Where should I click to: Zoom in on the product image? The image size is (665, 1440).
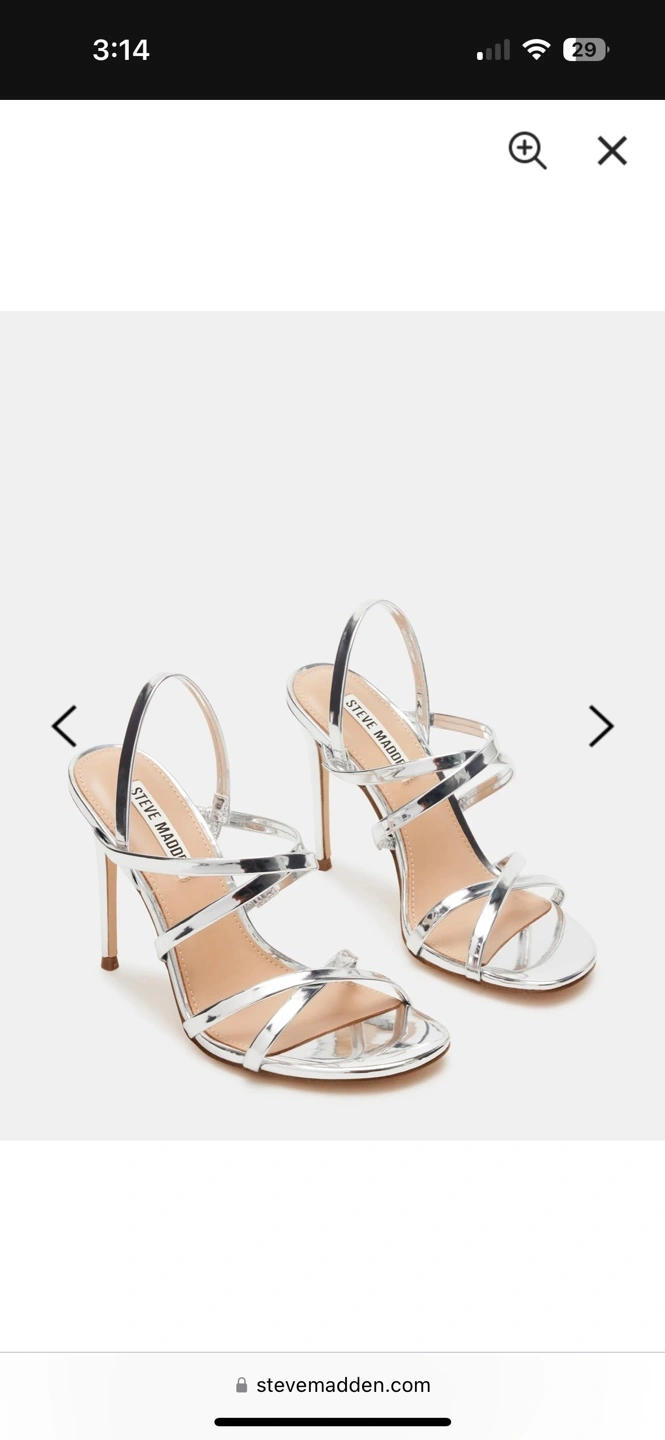point(527,150)
